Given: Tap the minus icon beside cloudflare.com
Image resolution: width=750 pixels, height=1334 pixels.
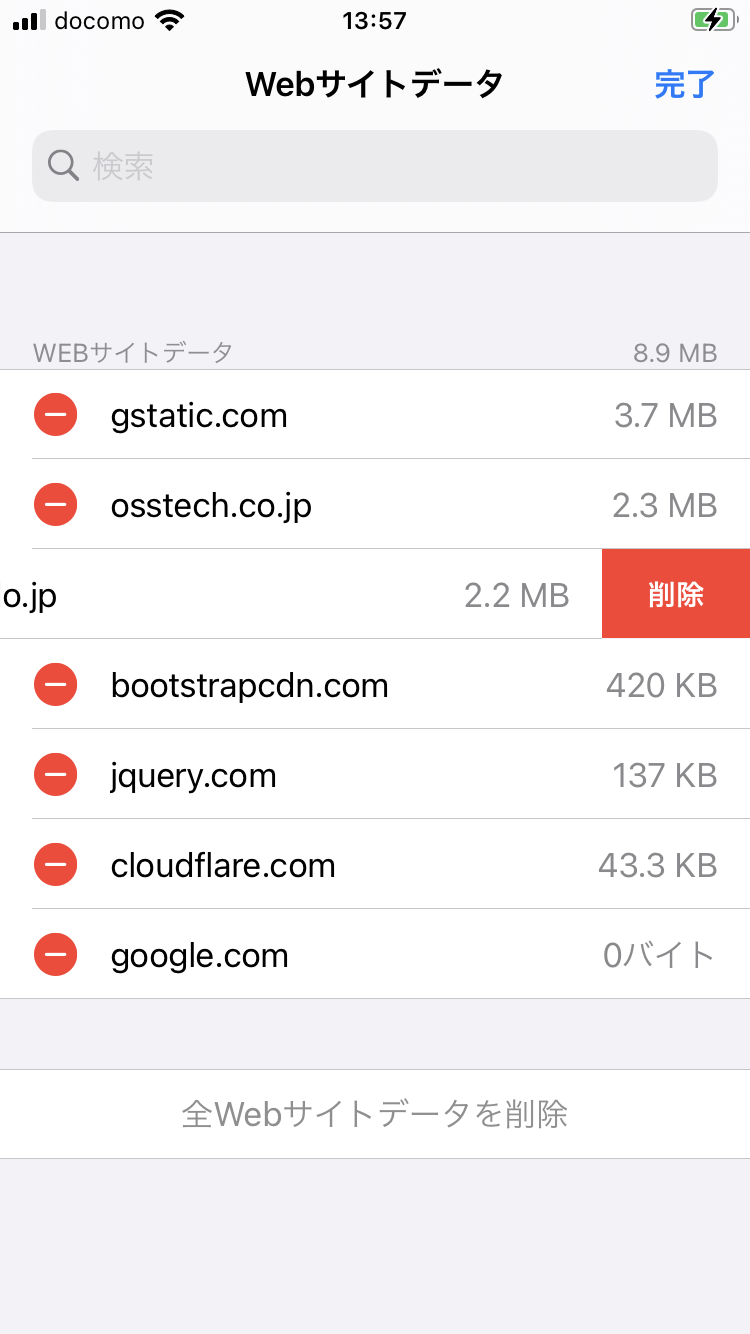Looking at the screenshot, I should click(56, 865).
